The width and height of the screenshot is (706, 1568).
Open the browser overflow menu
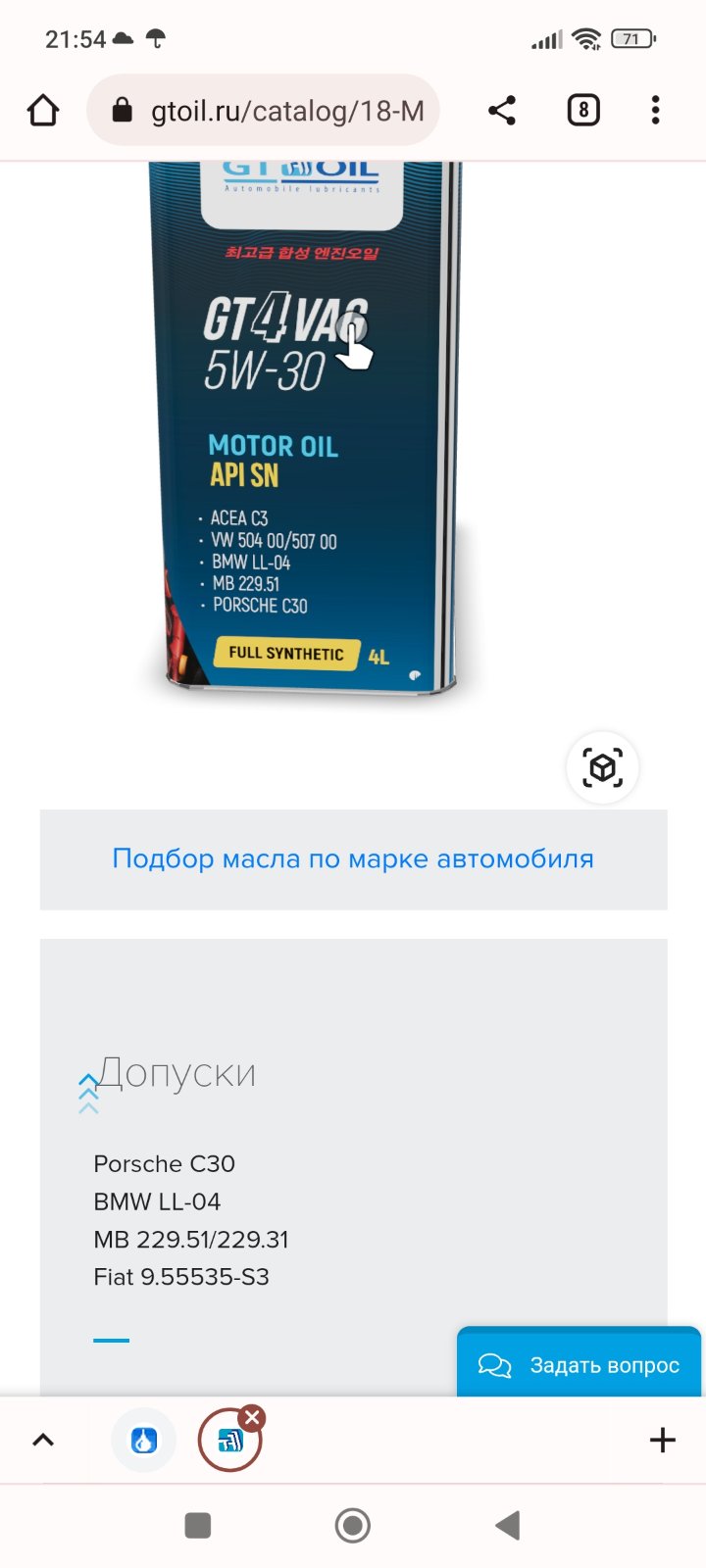tap(656, 110)
